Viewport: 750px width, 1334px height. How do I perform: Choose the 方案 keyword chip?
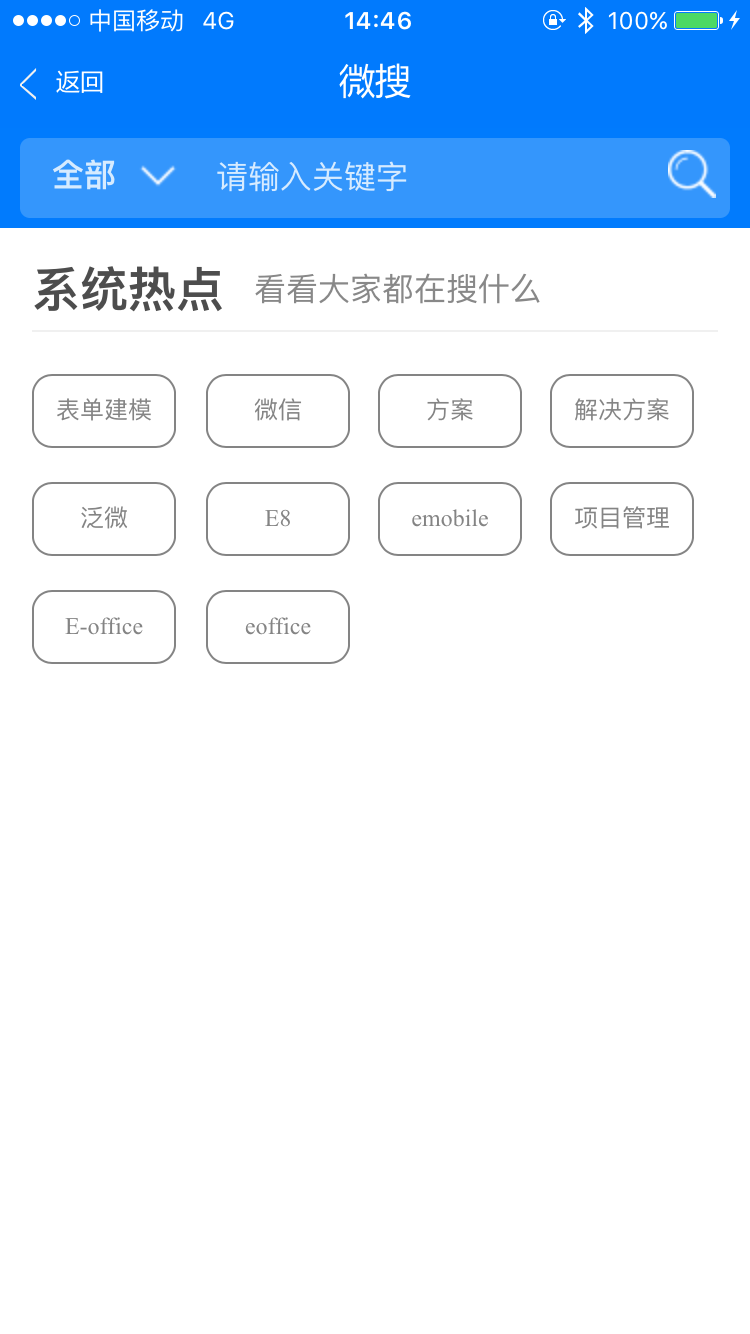(x=450, y=411)
